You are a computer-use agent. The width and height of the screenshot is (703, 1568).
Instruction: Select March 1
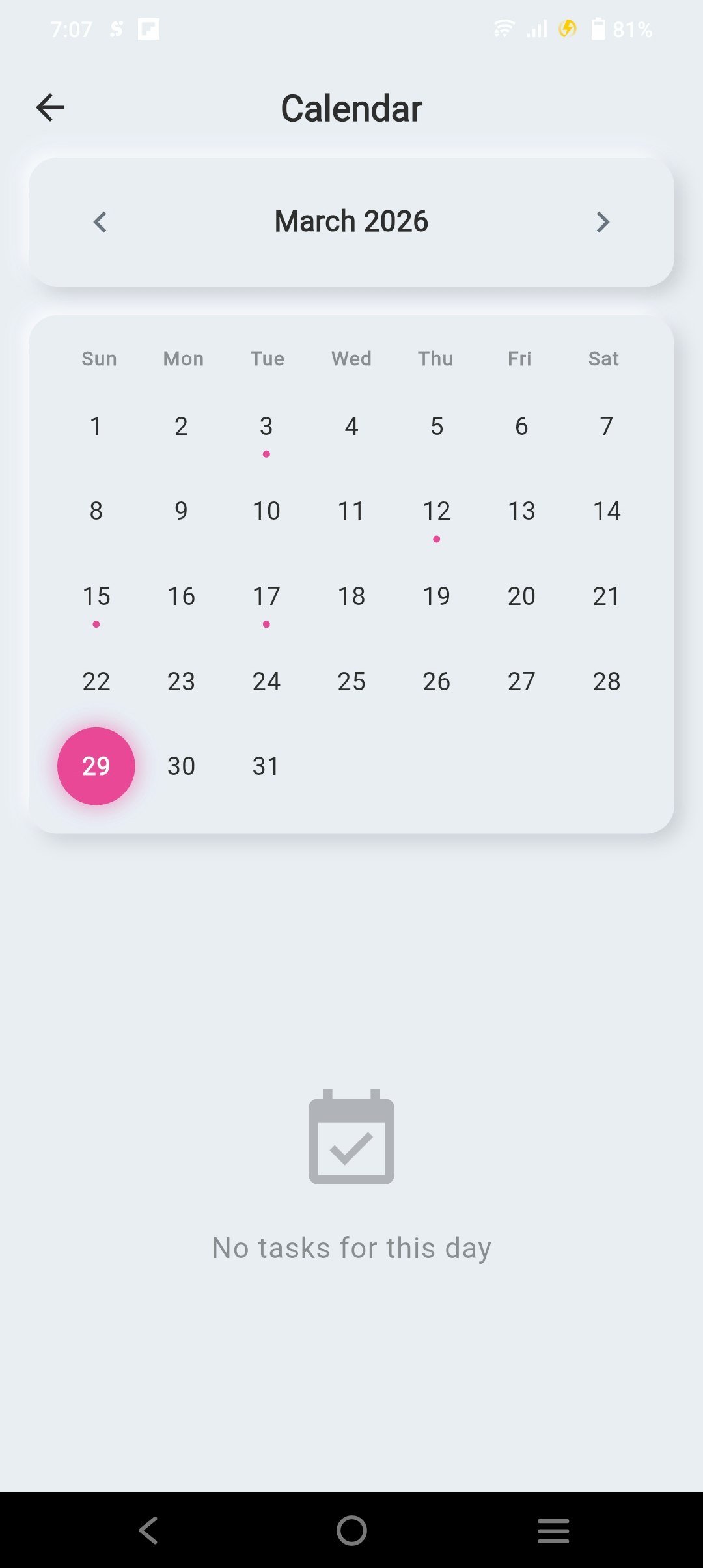(x=96, y=427)
